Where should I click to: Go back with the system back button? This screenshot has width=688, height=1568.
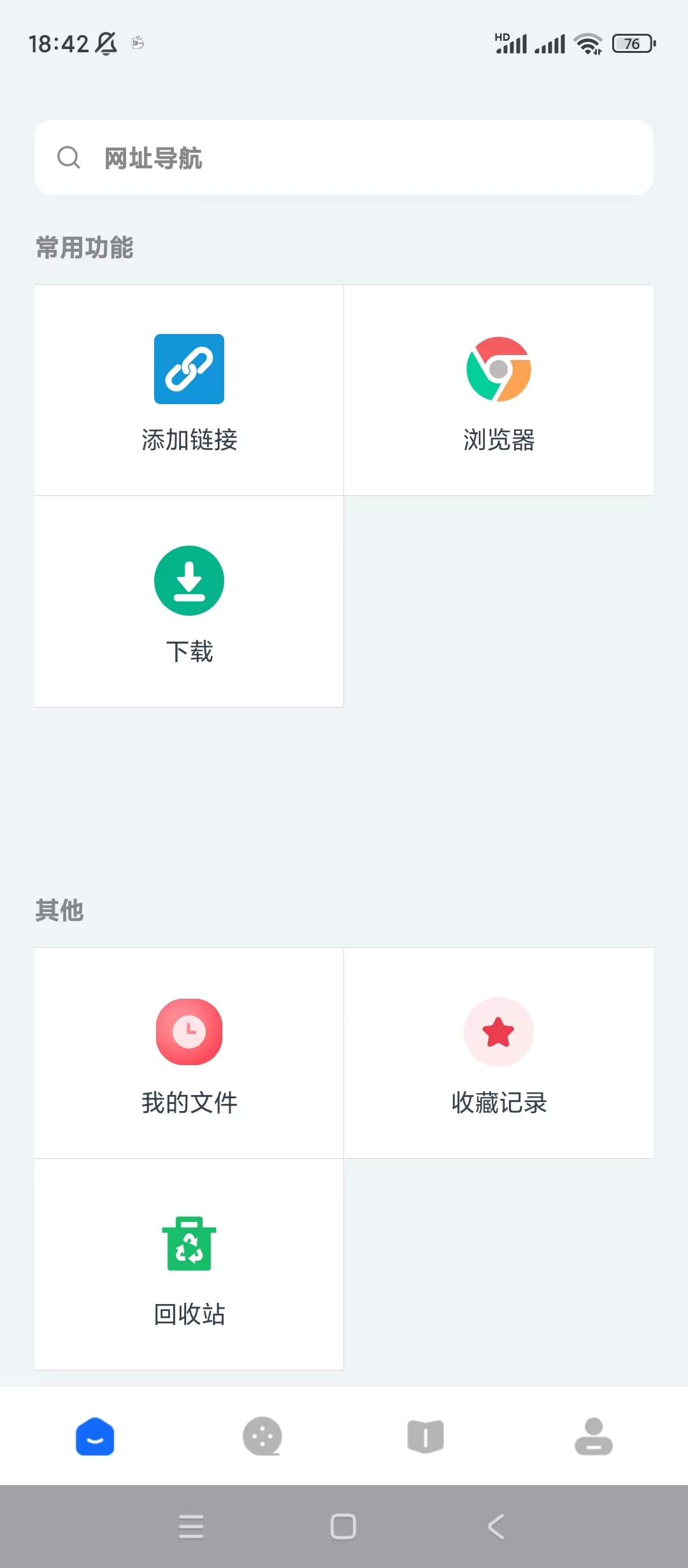(x=496, y=1527)
